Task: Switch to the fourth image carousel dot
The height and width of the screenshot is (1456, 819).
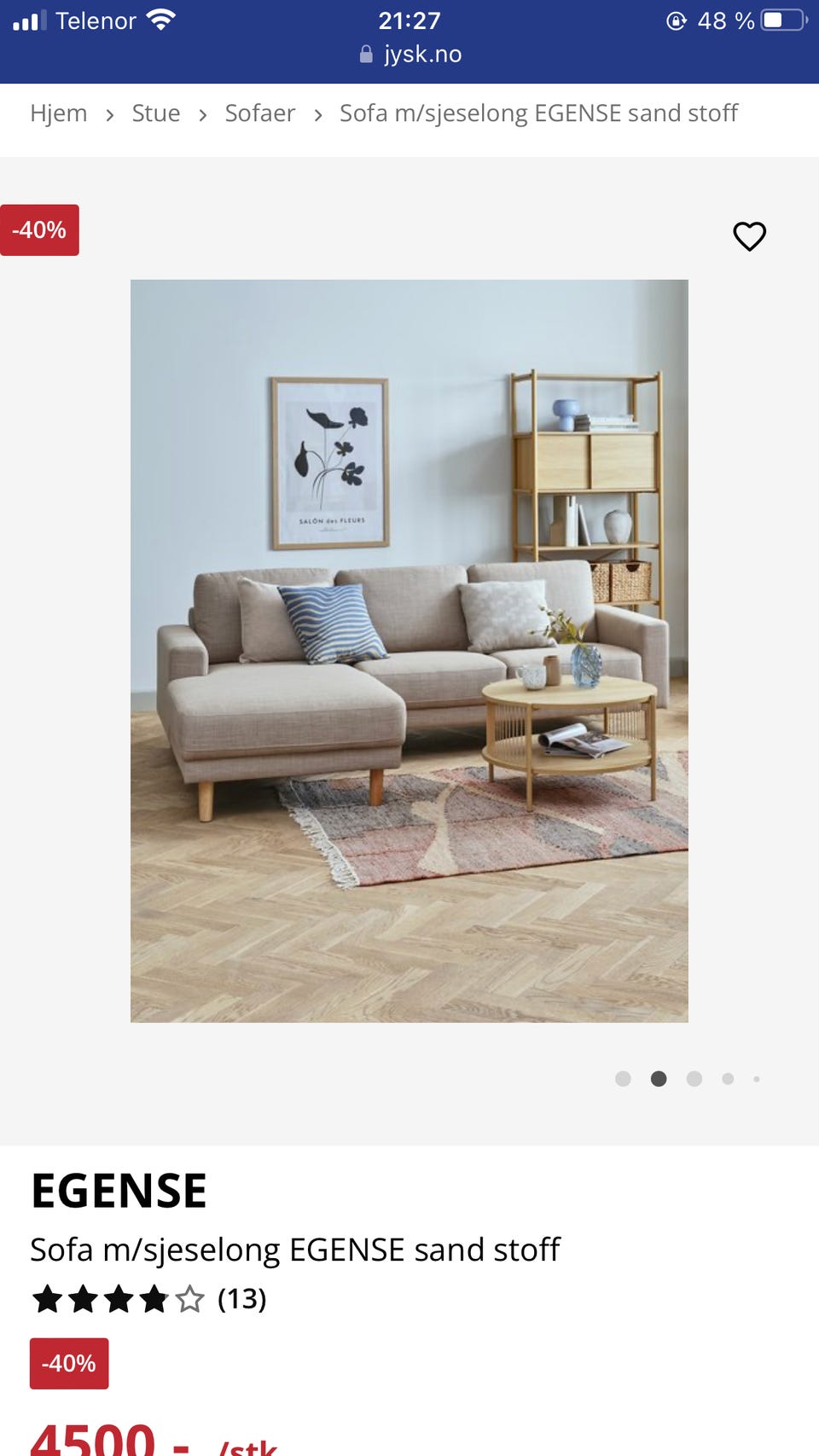Action: pyautogui.click(x=729, y=1079)
